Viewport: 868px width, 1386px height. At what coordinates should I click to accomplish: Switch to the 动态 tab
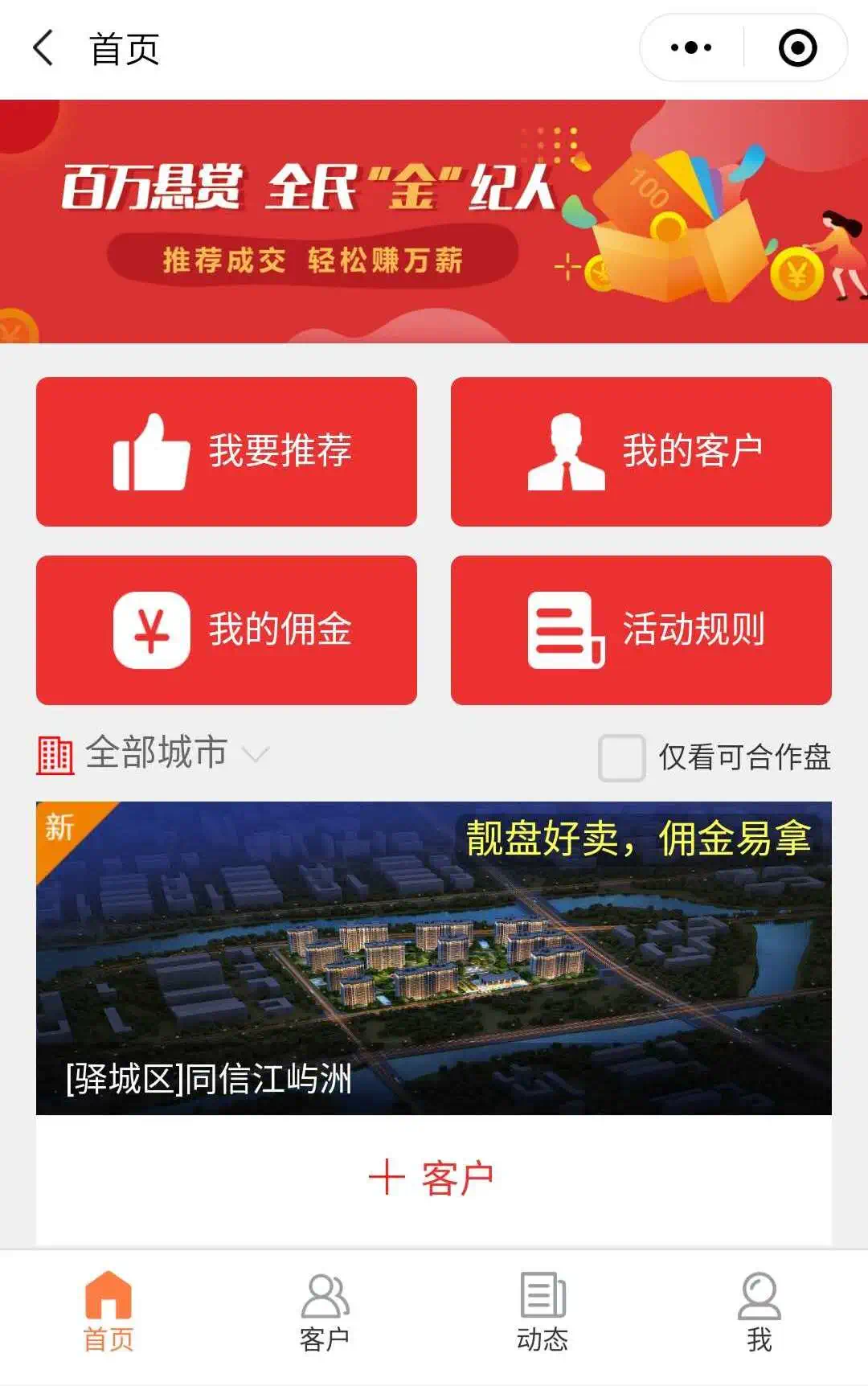542,1310
